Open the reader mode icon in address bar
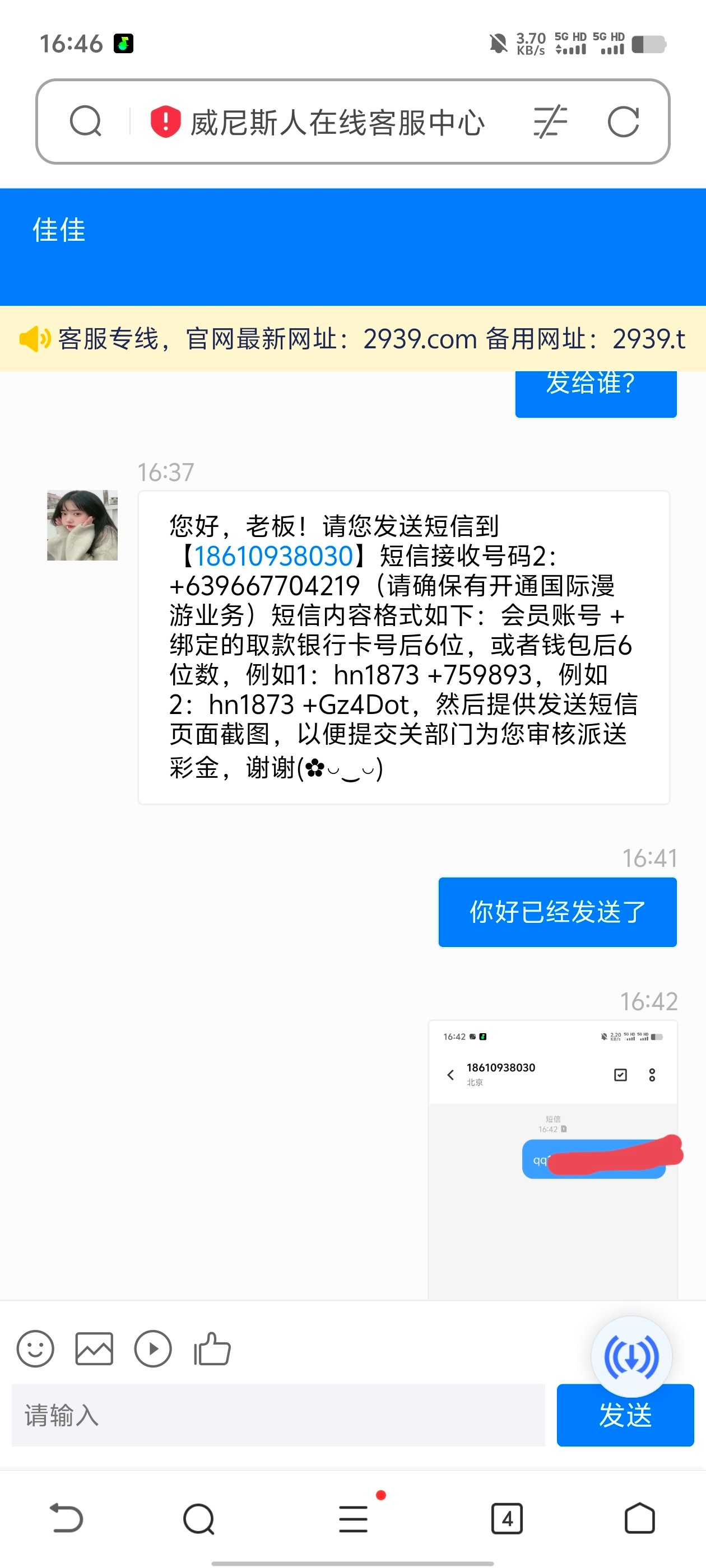 pos(550,122)
